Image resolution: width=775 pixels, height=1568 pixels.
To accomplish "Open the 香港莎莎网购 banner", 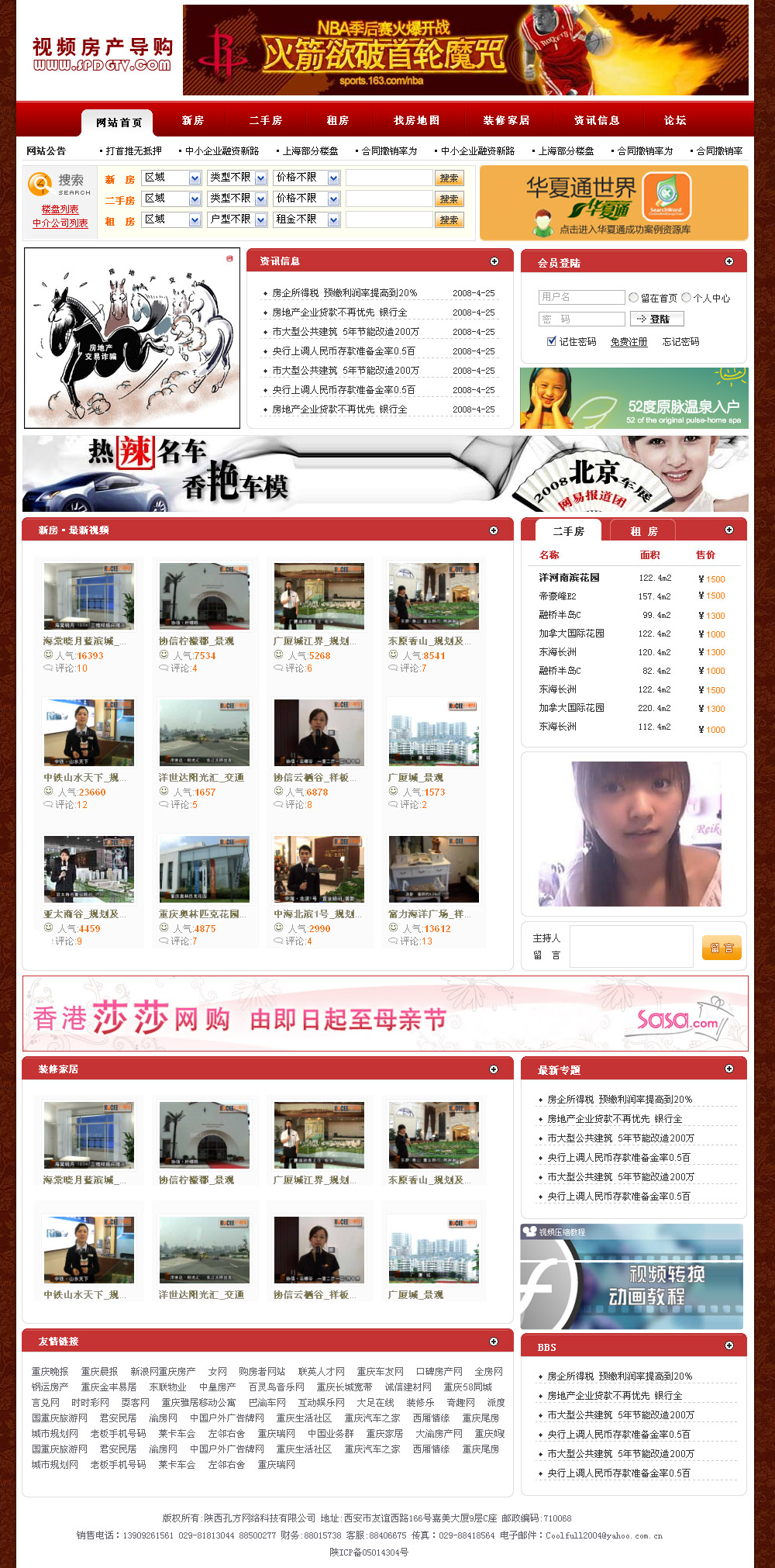I will point(385,1014).
